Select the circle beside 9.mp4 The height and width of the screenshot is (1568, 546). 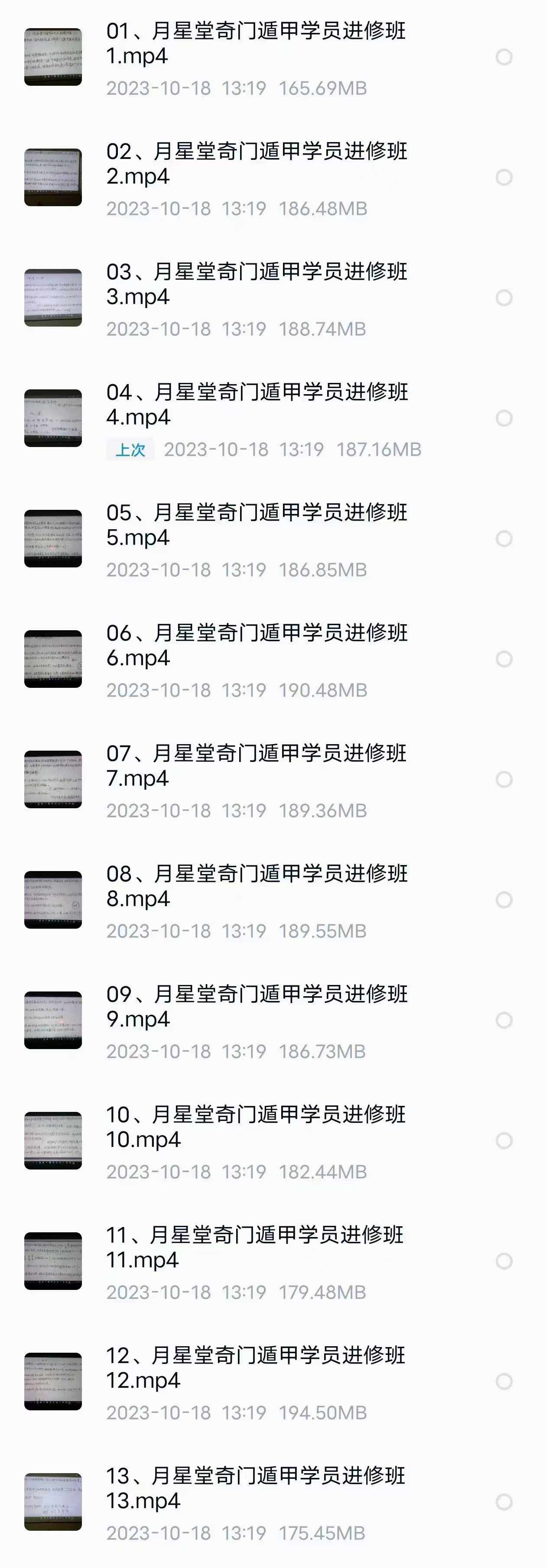coord(504,1020)
